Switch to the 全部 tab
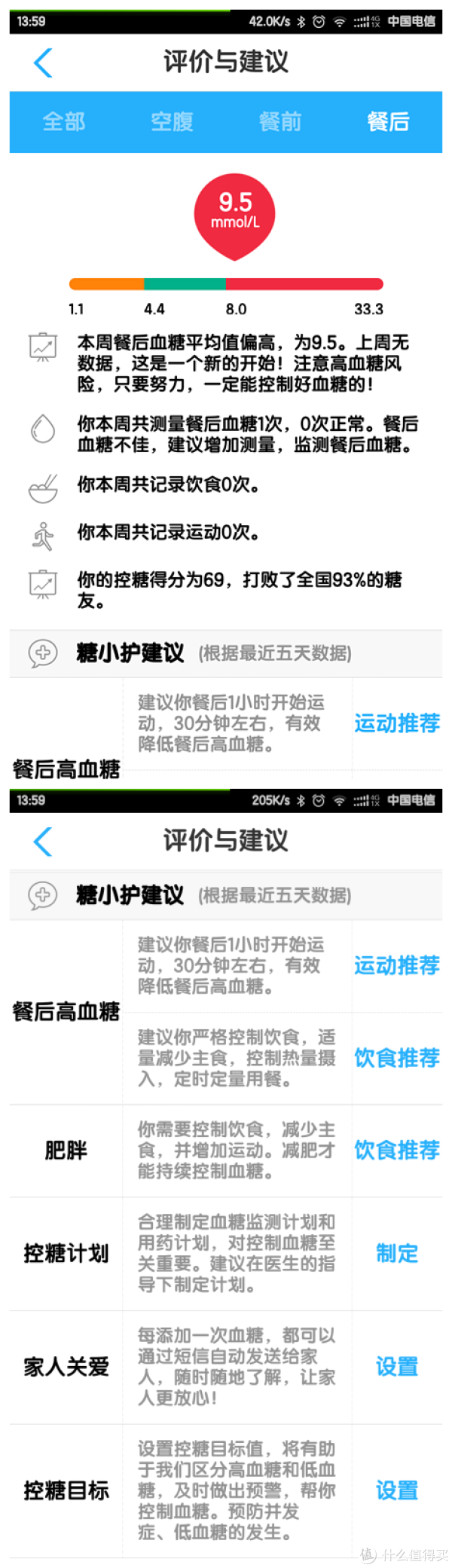Viewport: 452px width, 1568px height. click(64, 121)
